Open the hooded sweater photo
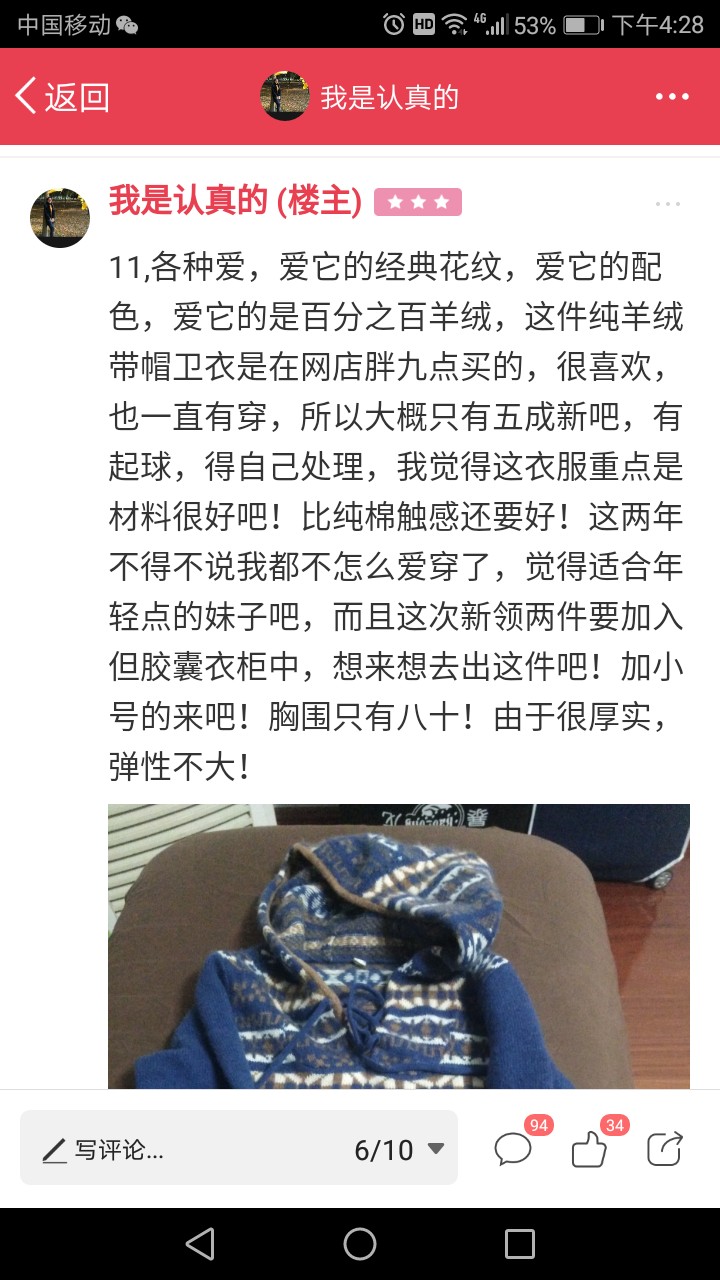The width and height of the screenshot is (720, 1280). 399,946
